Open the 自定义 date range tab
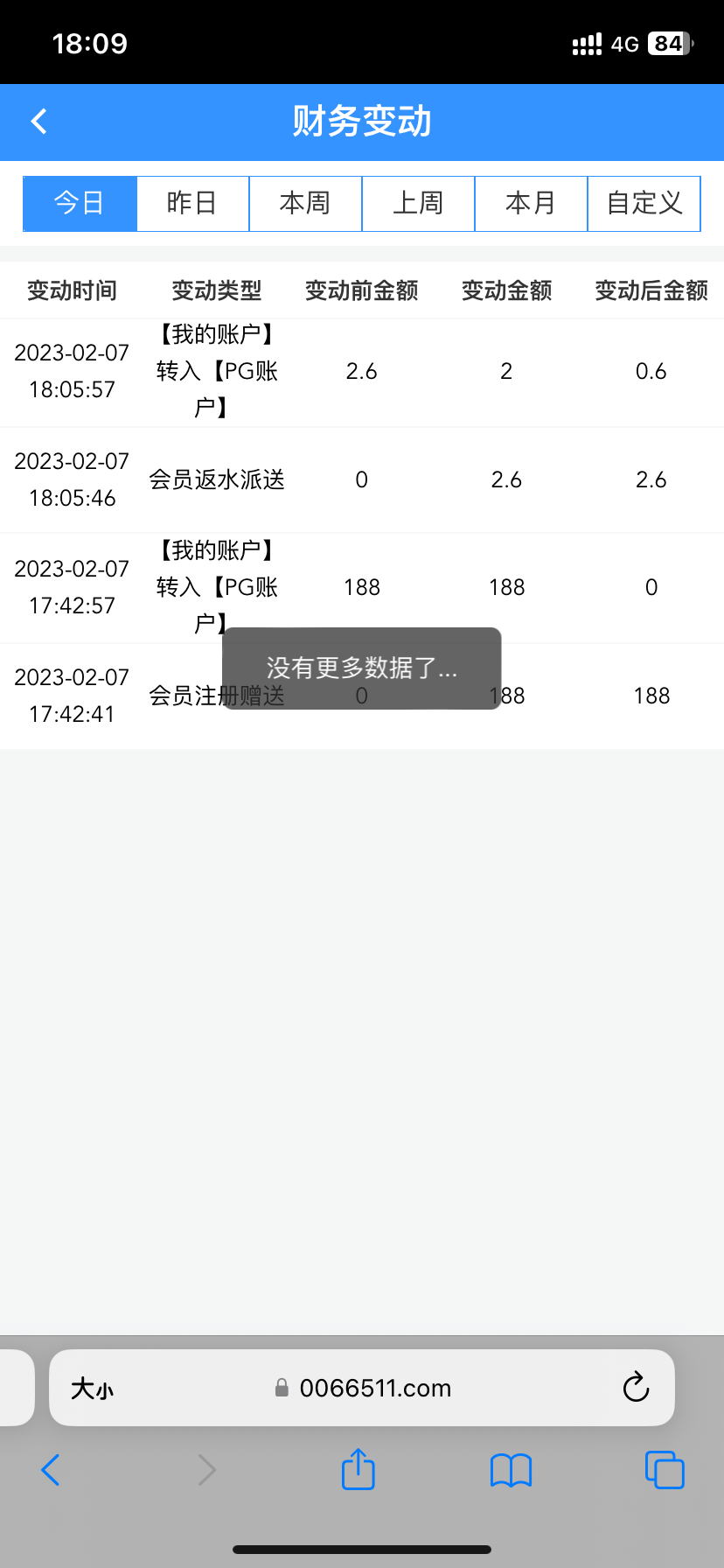The image size is (724, 1568). click(x=644, y=204)
